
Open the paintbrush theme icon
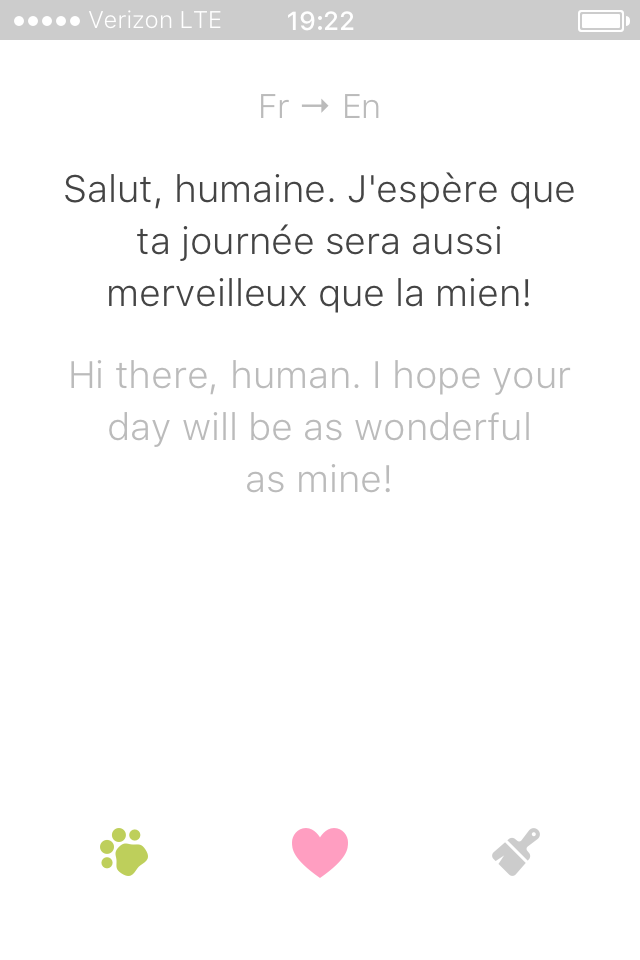coord(516,852)
